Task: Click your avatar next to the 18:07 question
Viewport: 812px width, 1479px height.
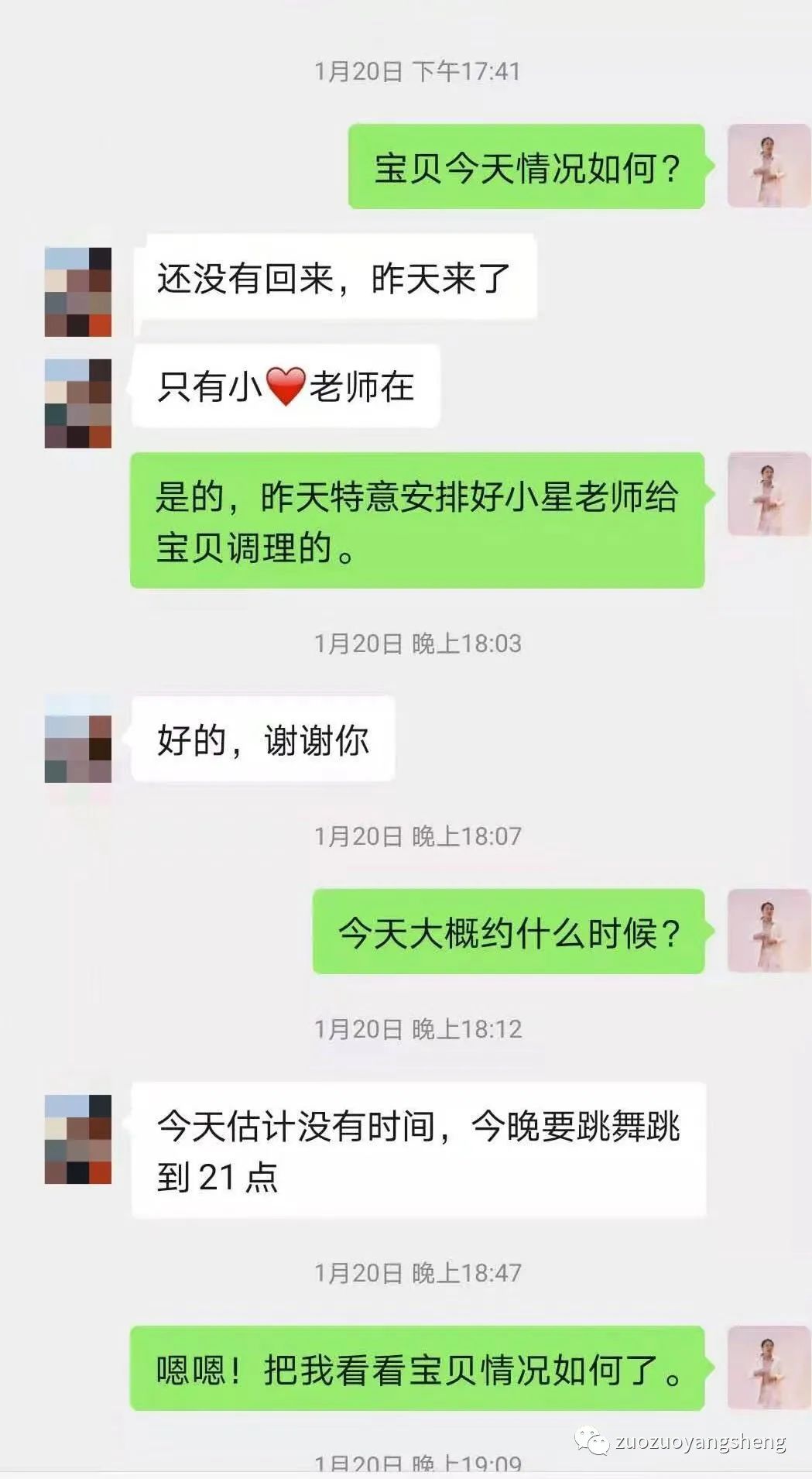Action: [x=767, y=929]
